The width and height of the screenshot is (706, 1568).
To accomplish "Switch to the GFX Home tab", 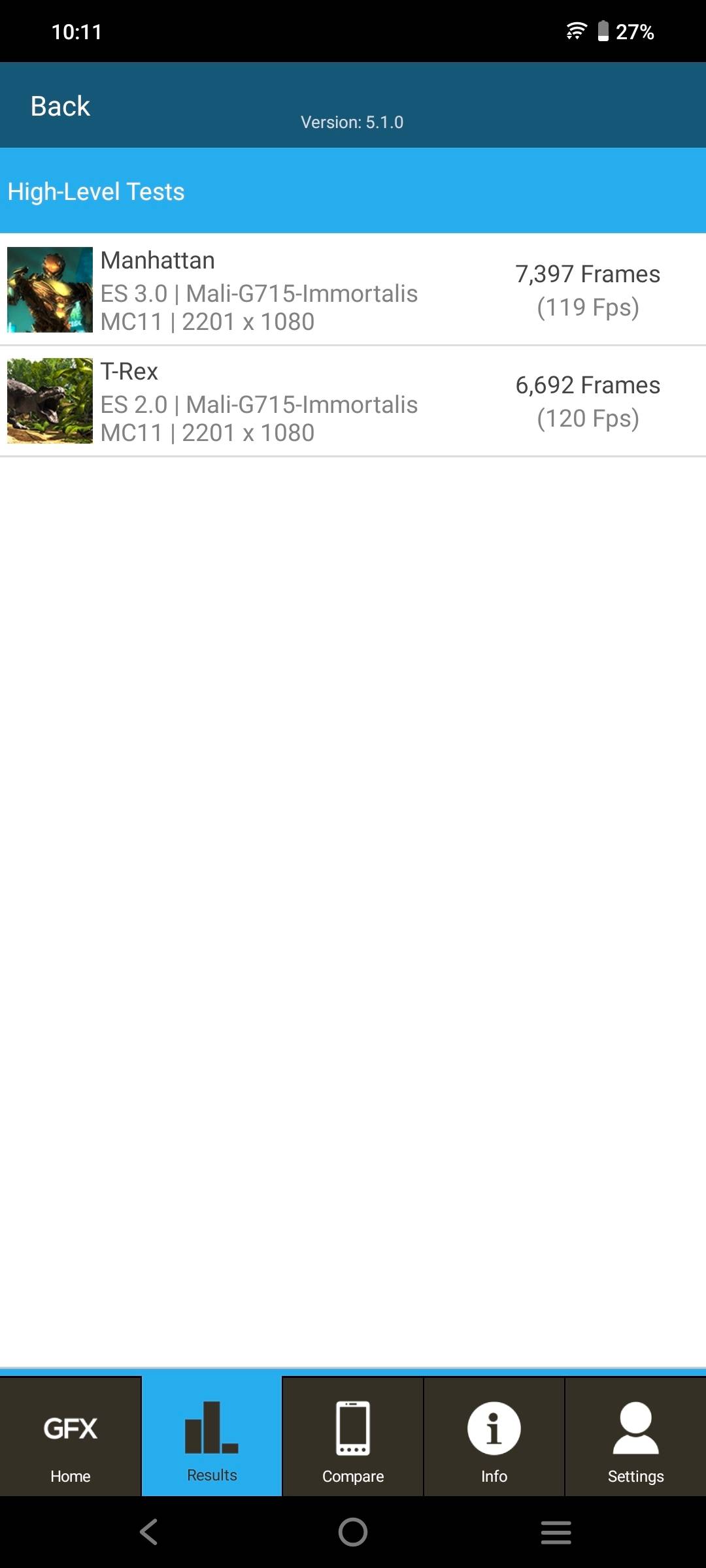I will tap(71, 1437).
